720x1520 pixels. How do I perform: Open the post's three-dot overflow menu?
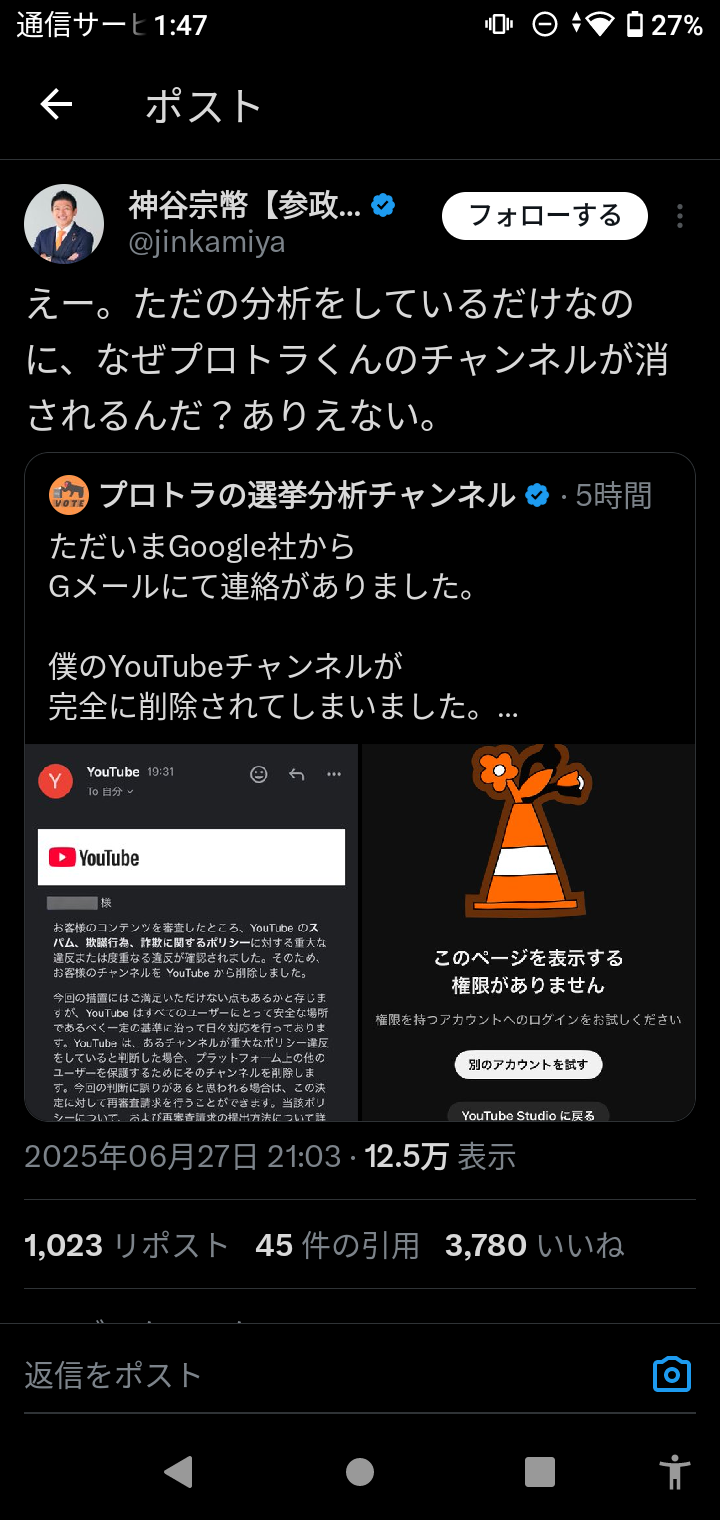coord(680,216)
